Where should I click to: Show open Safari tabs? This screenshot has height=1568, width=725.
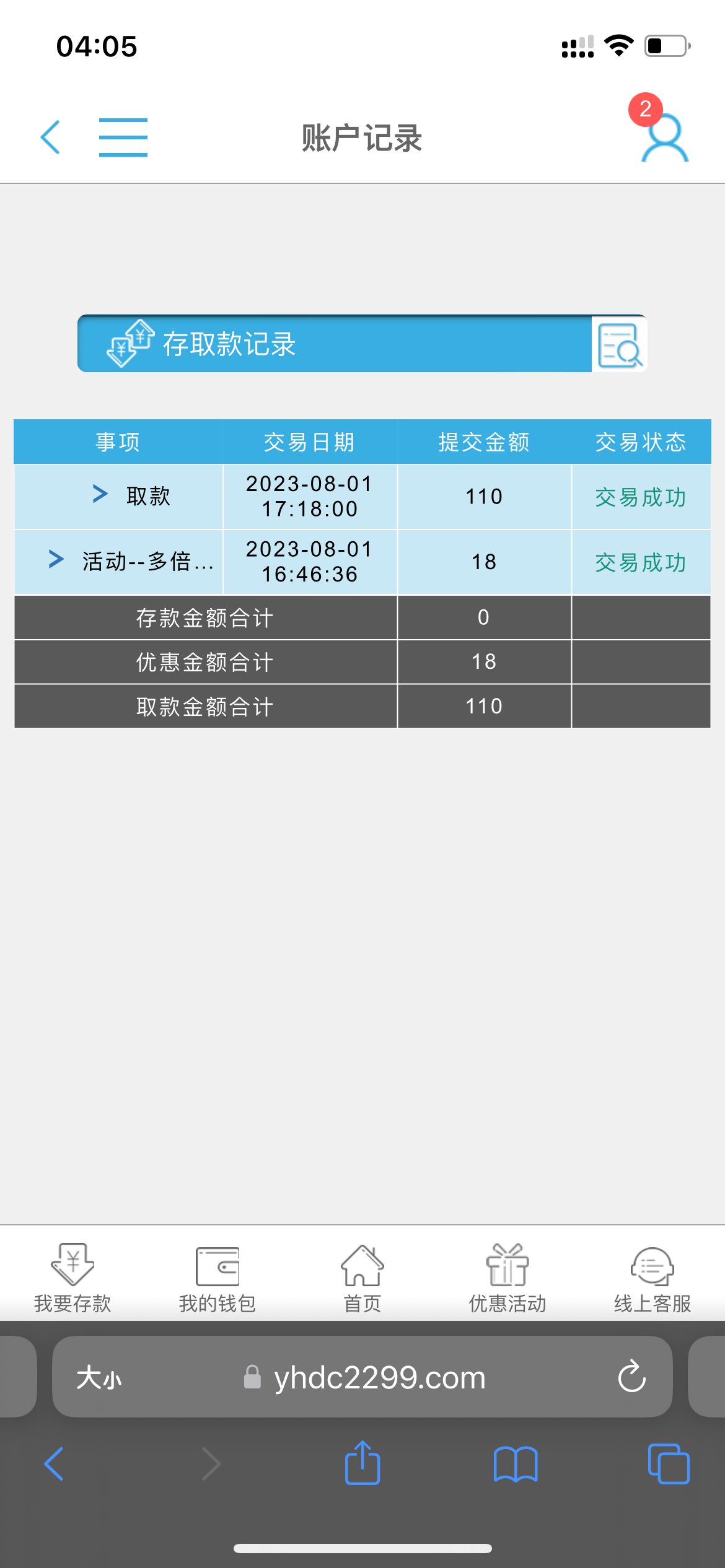coord(669,1464)
